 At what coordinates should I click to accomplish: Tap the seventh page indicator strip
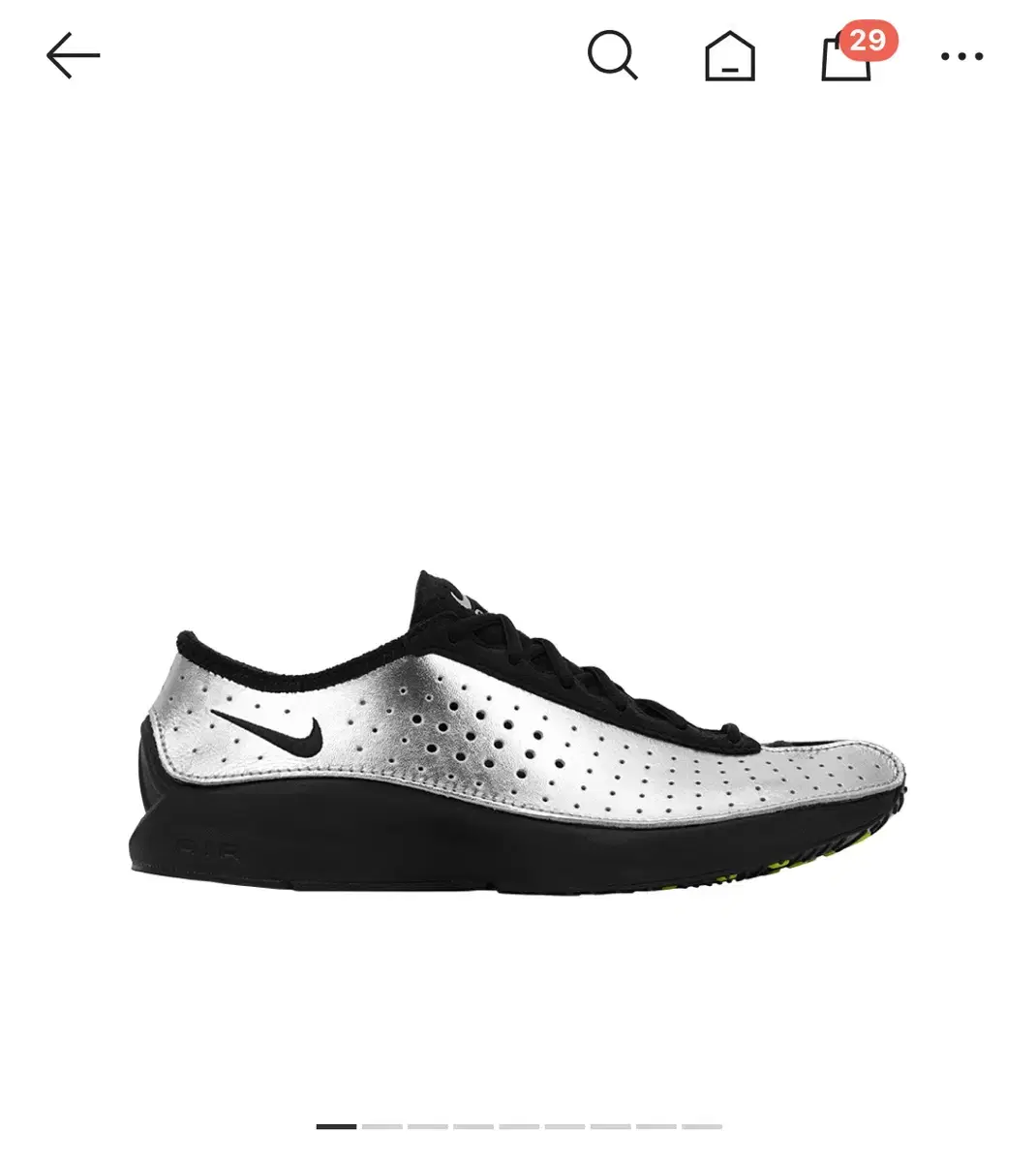[x=610, y=1126]
